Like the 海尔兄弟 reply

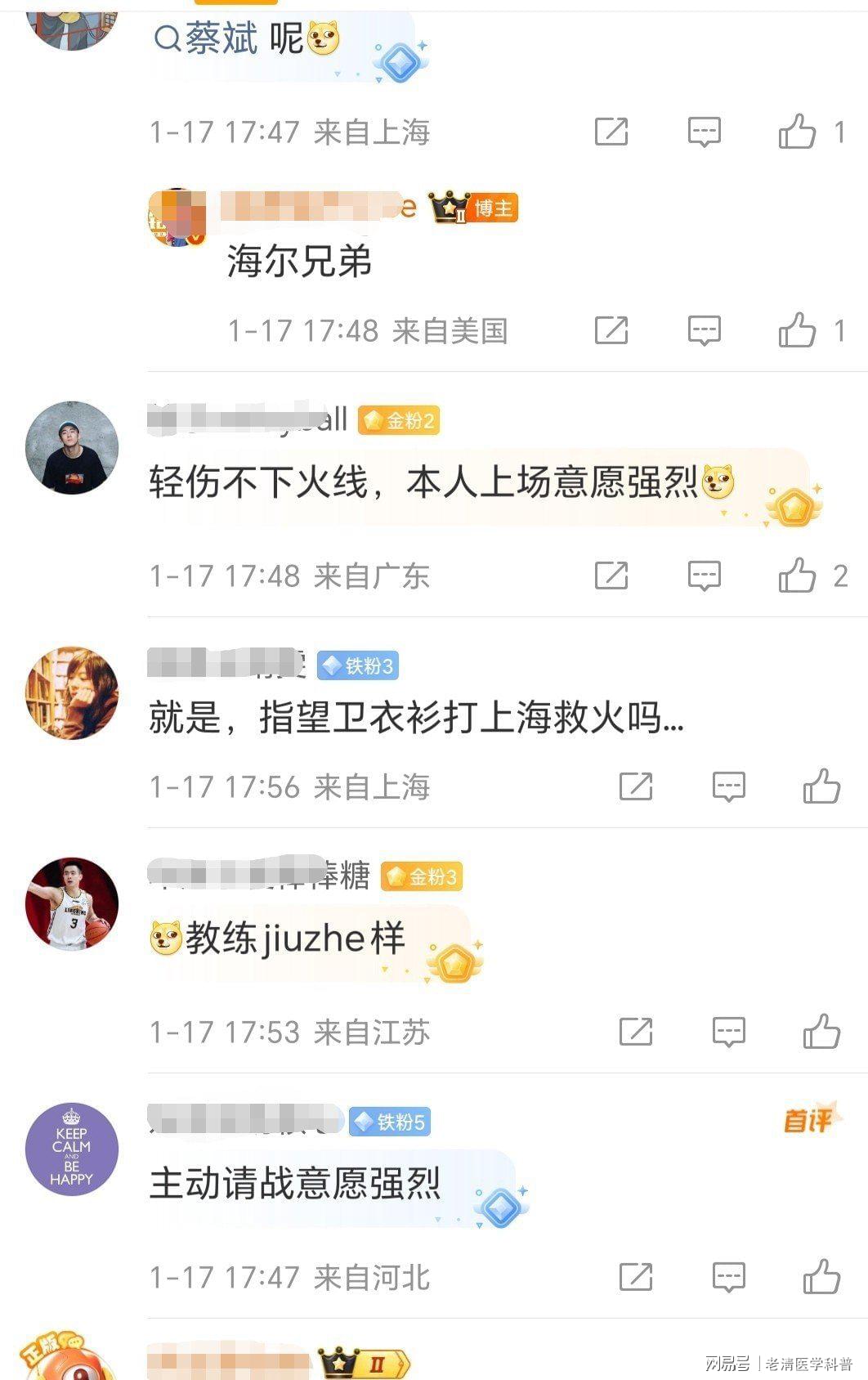click(x=797, y=331)
